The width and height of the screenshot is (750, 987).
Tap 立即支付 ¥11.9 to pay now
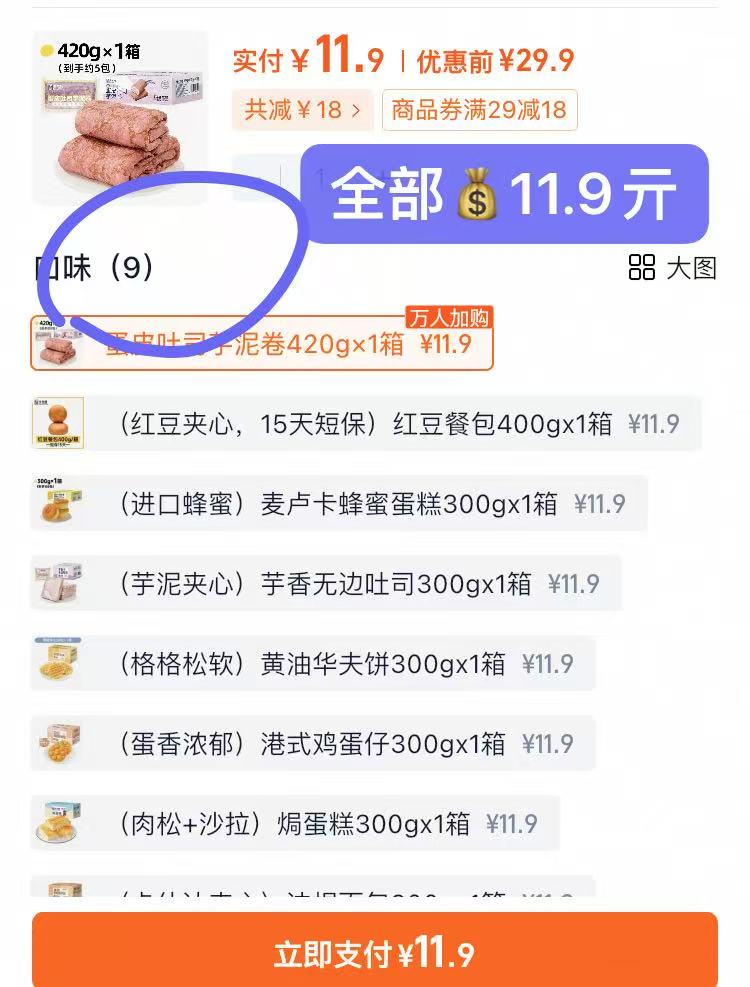[x=374, y=952]
